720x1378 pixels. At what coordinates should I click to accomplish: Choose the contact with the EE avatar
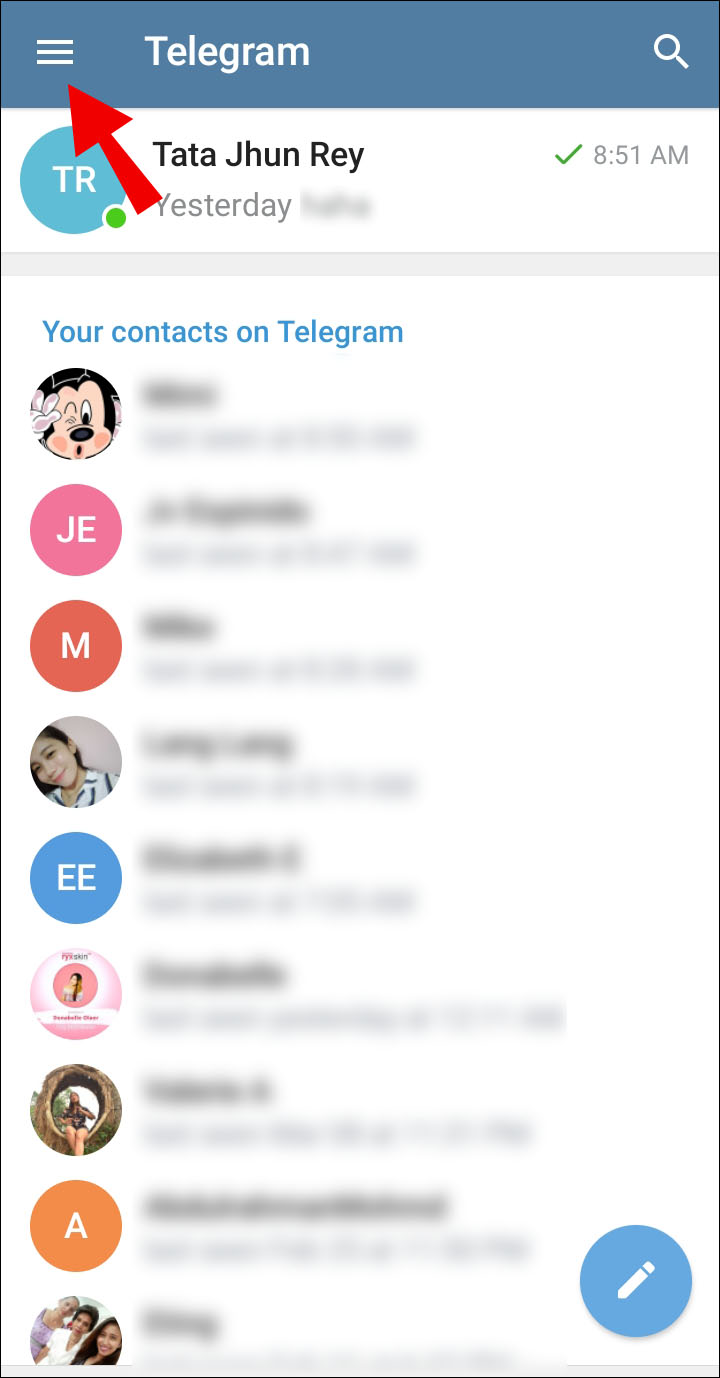(x=360, y=878)
